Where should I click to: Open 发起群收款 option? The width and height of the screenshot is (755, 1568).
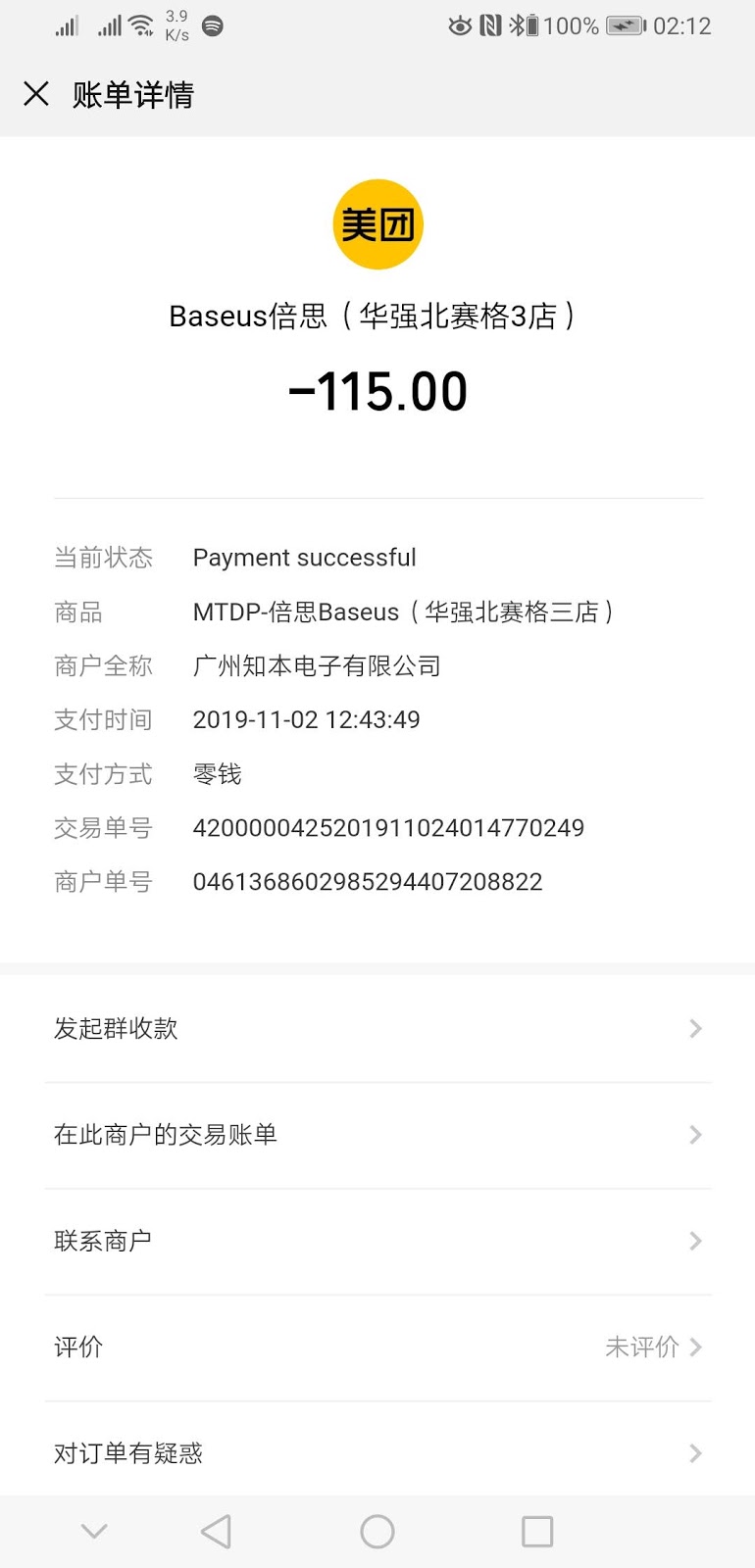(377, 1029)
